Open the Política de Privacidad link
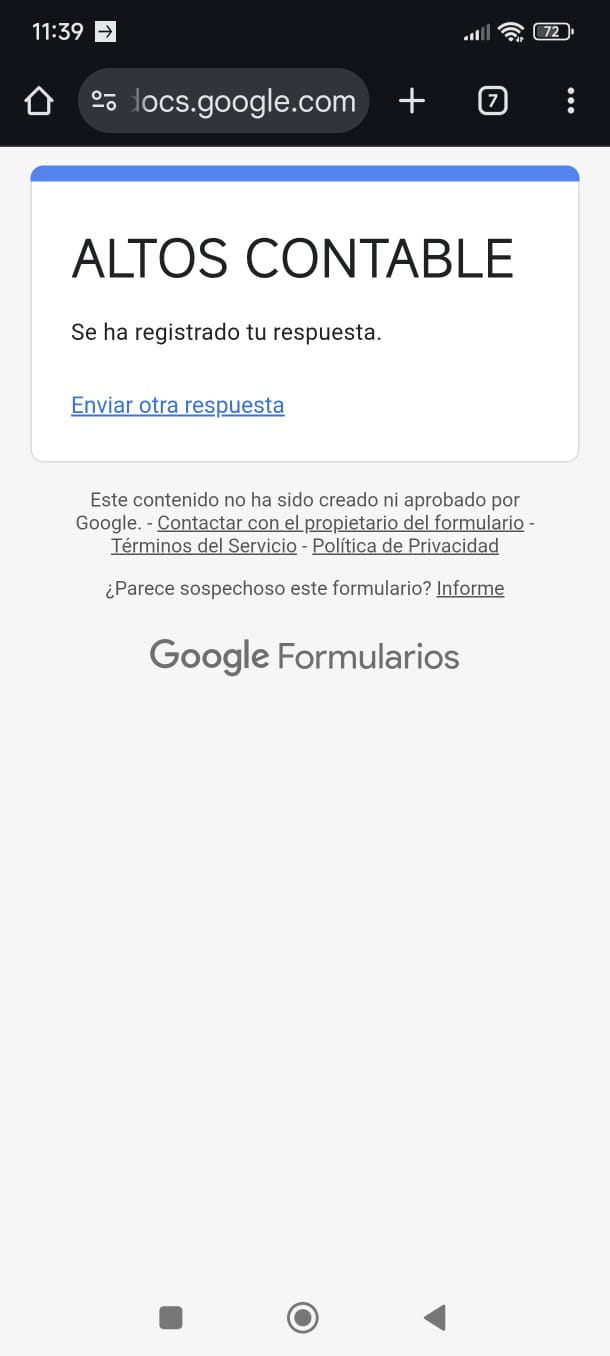The width and height of the screenshot is (610, 1356). pos(405,546)
